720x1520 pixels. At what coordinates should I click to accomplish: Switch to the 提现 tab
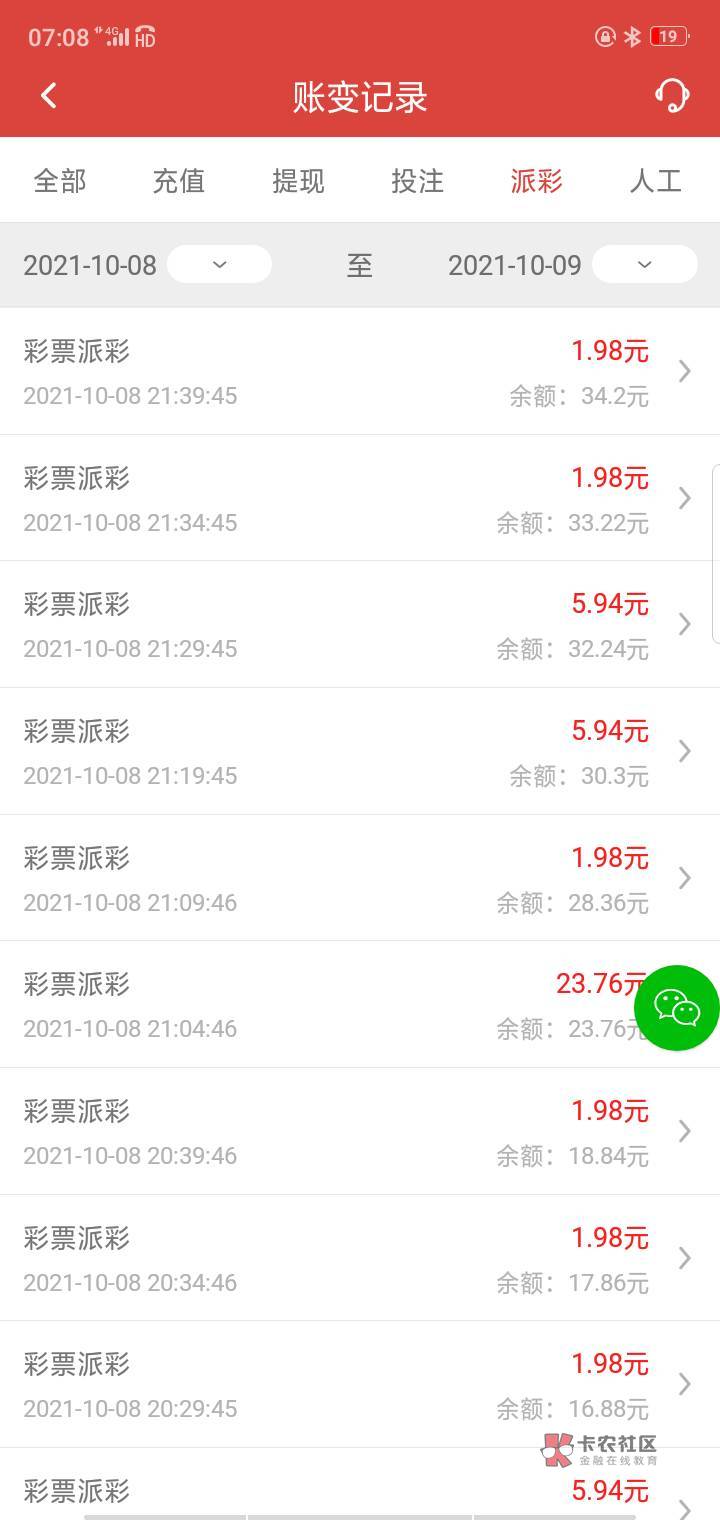298,181
